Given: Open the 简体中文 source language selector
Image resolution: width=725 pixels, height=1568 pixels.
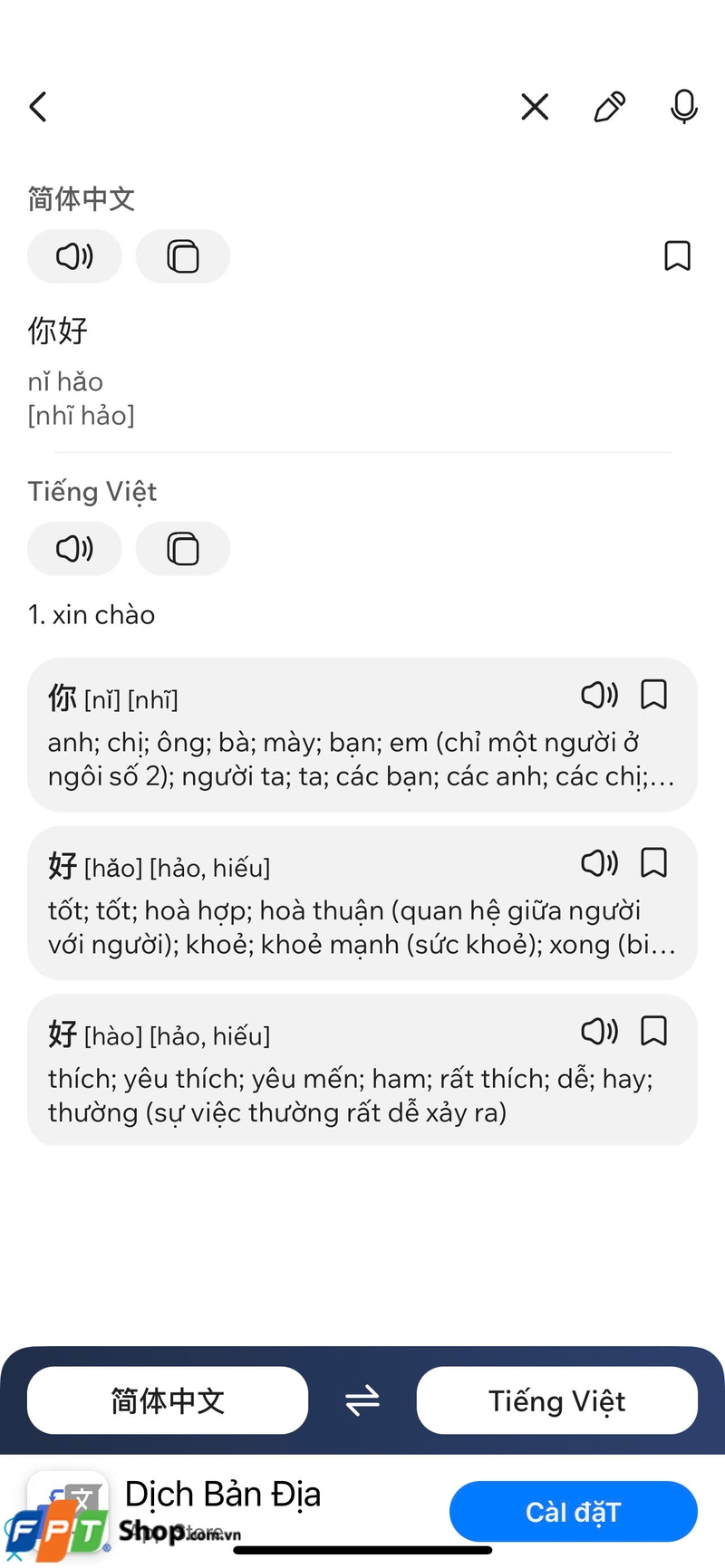Looking at the screenshot, I should coord(167,1400).
